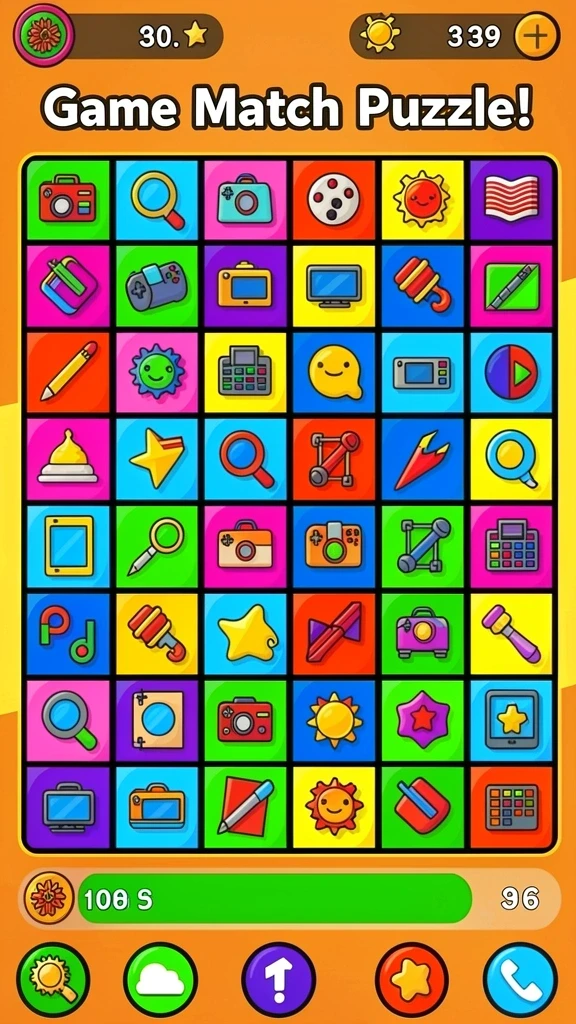Open the purple exclamation button

click(279, 979)
